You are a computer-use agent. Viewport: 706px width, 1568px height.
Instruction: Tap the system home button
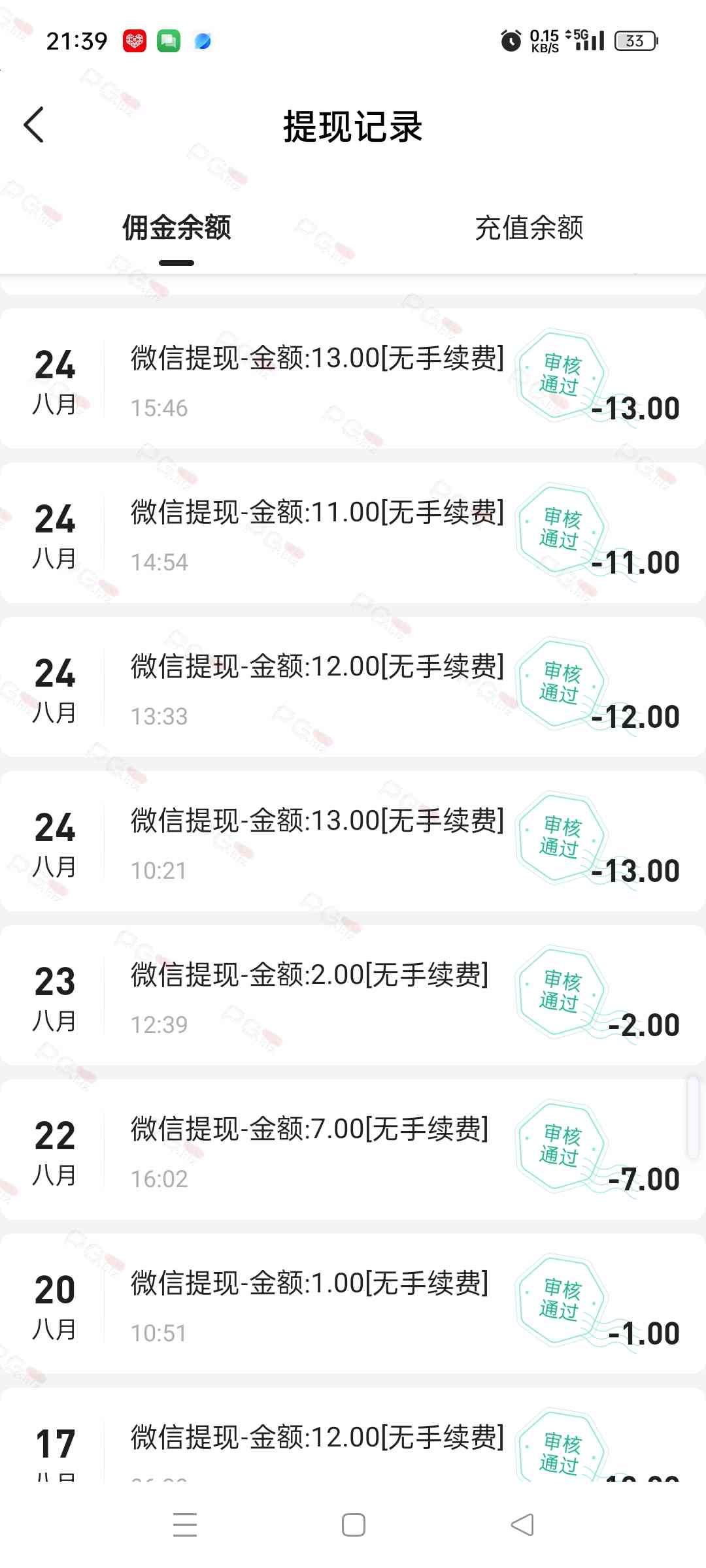pyautogui.click(x=353, y=1525)
